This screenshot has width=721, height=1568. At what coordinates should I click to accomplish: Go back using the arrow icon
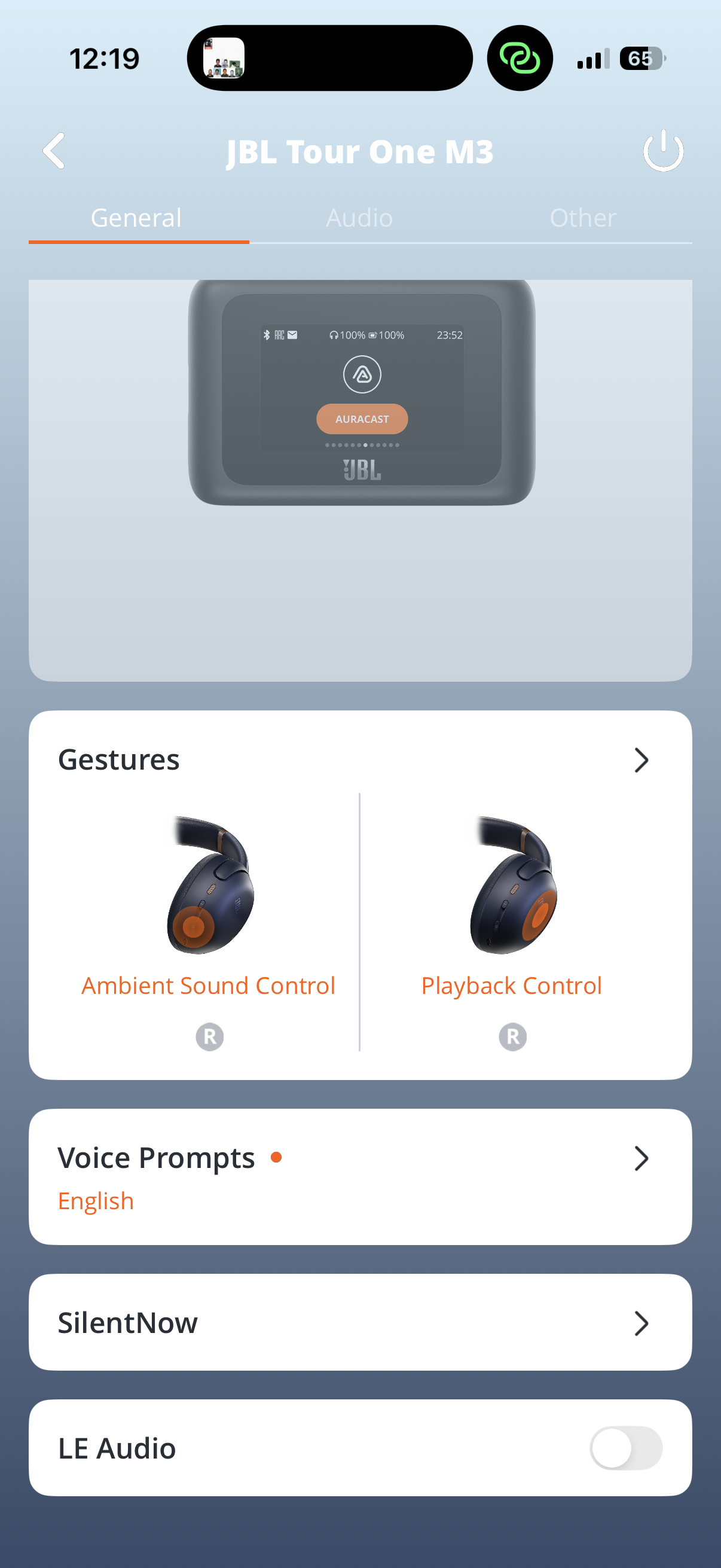(x=54, y=150)
